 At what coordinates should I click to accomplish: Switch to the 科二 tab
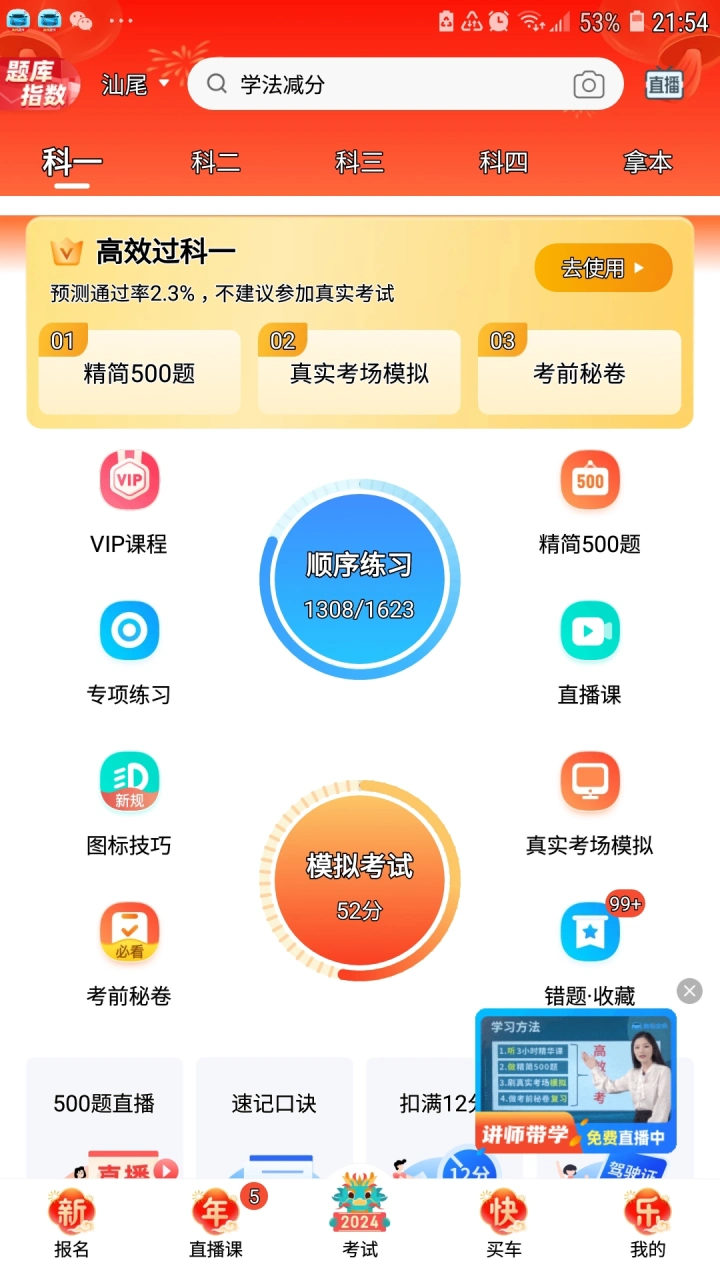click(216, 162)
